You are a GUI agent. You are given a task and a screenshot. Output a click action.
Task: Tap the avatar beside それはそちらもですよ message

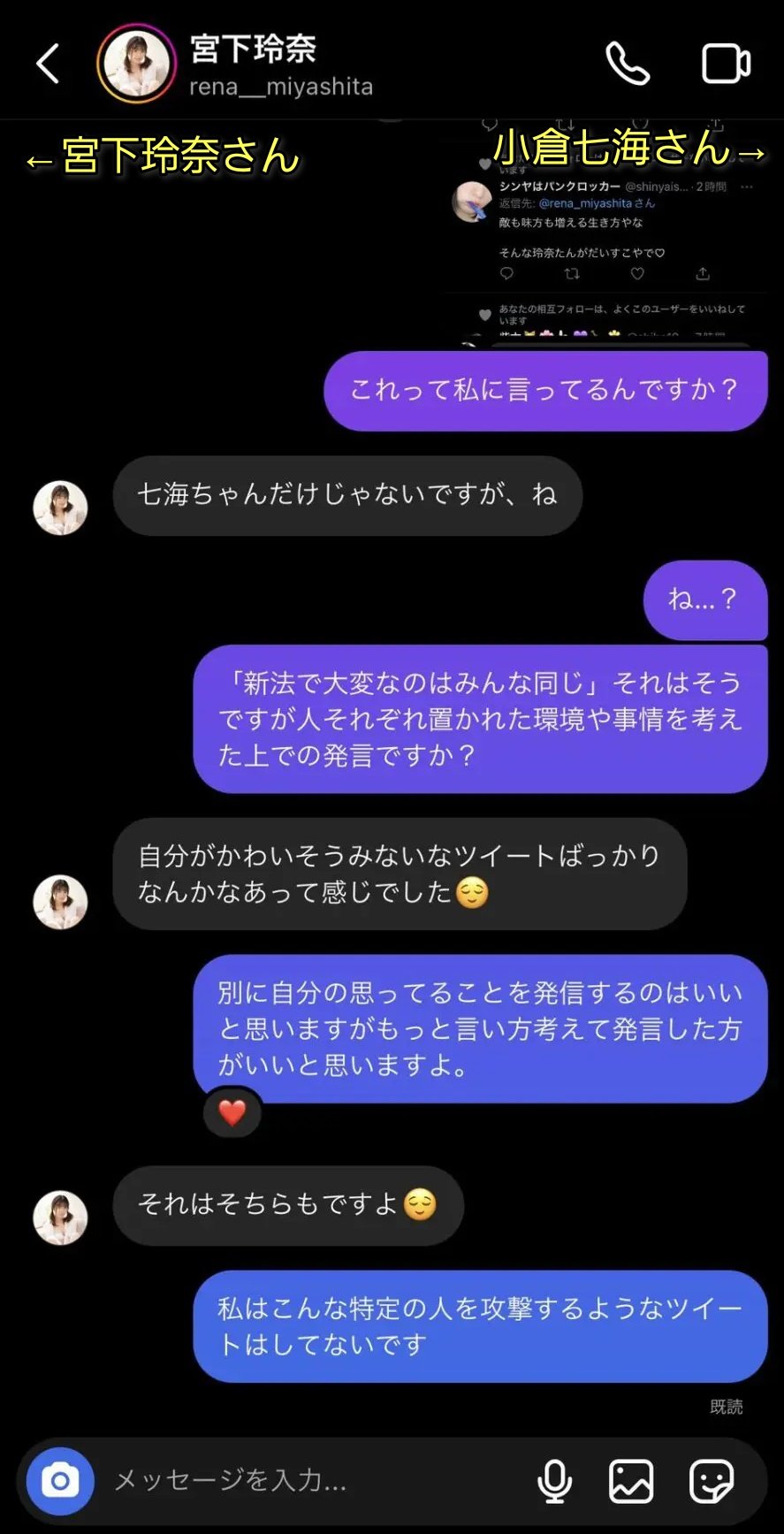pyautogui.click(x=60, y=1217)
